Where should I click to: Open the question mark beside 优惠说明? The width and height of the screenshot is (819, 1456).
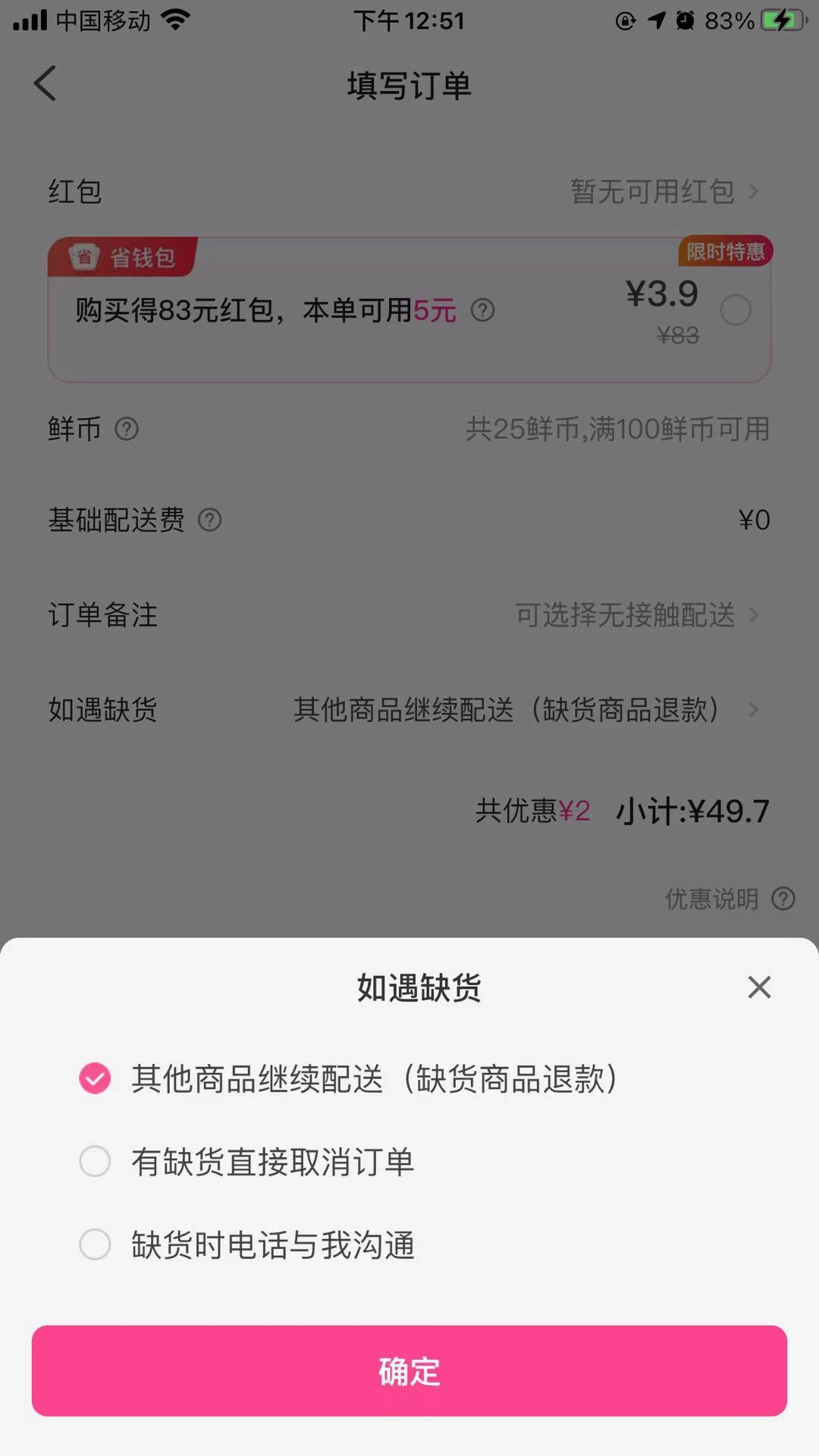click(x=781, y=899)
